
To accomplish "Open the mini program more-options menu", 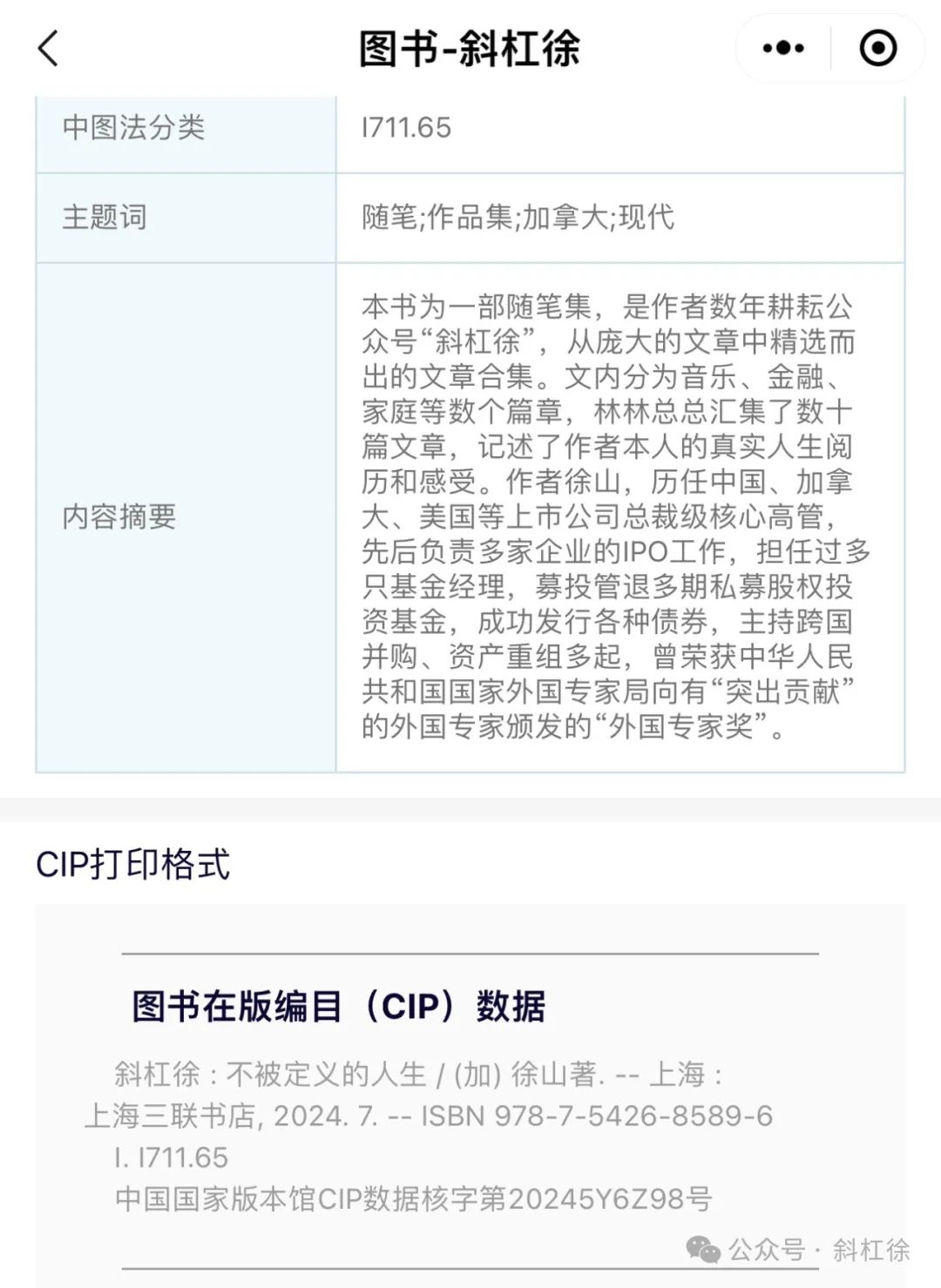I will [x=782, y=48].
